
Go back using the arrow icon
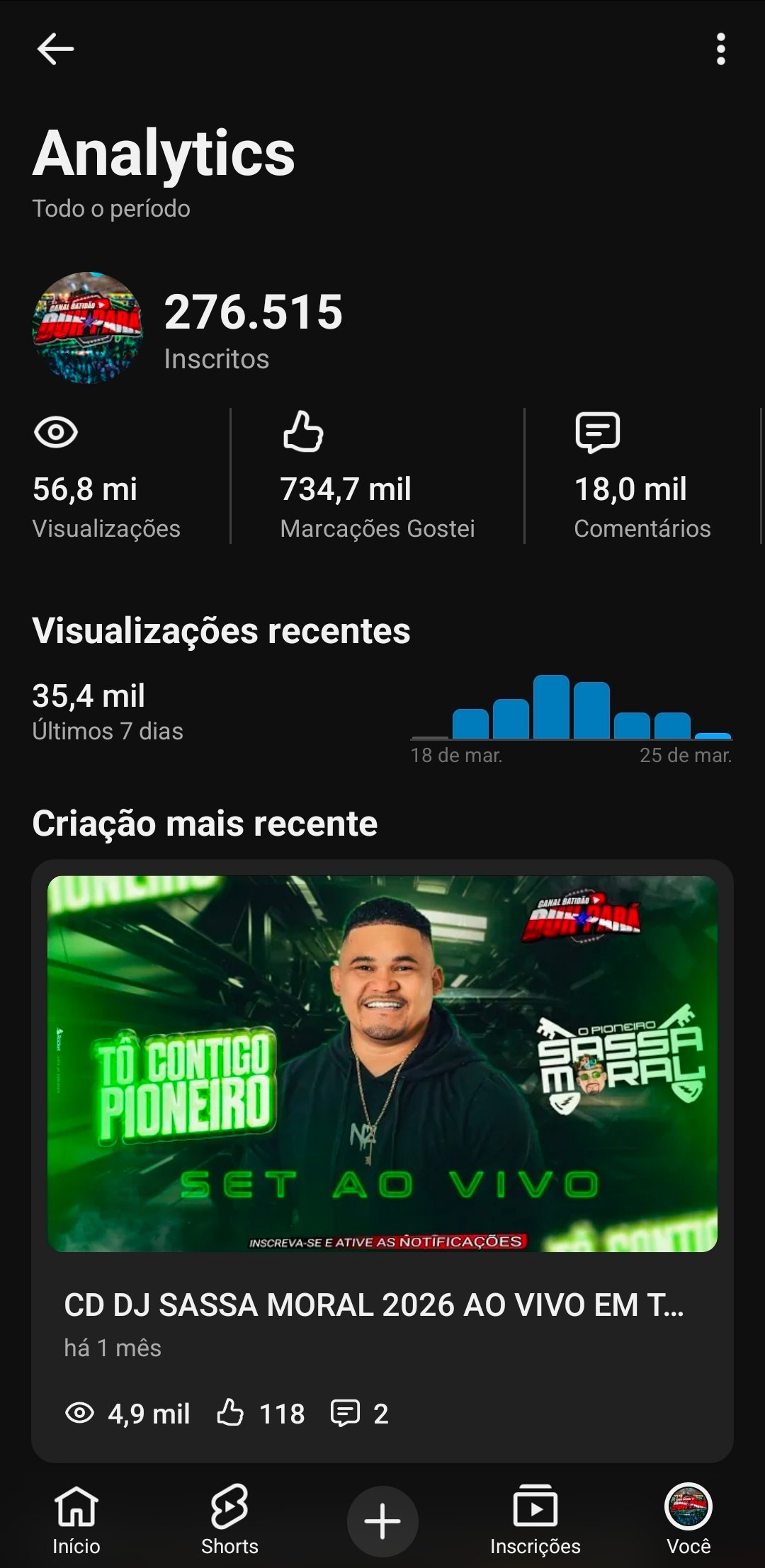tap(55, 49)
